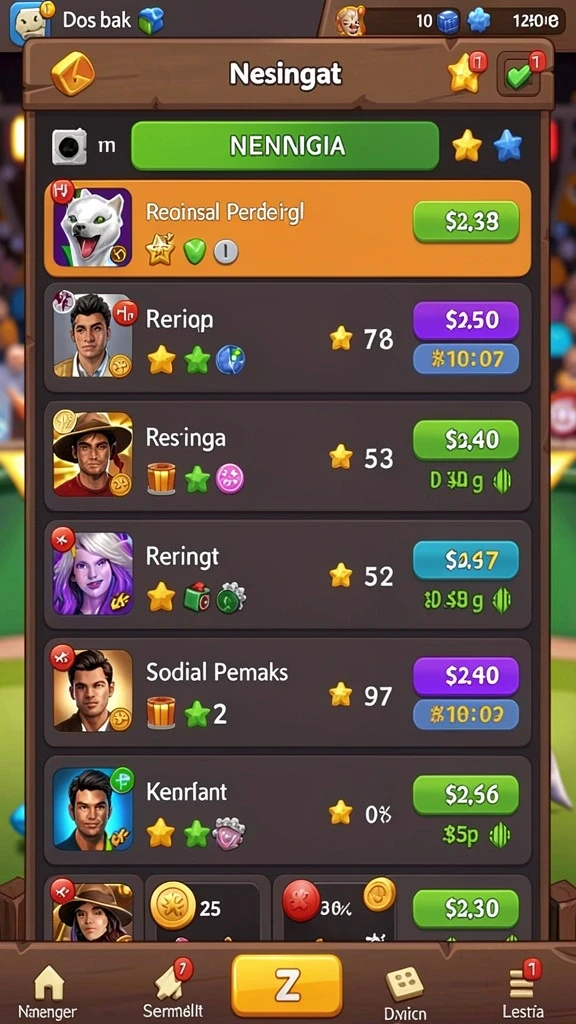Viewport: 576px width, 1024px height.
Task: Tap the $2.56 button for Kenrlant
Action: tap(466, 794)
